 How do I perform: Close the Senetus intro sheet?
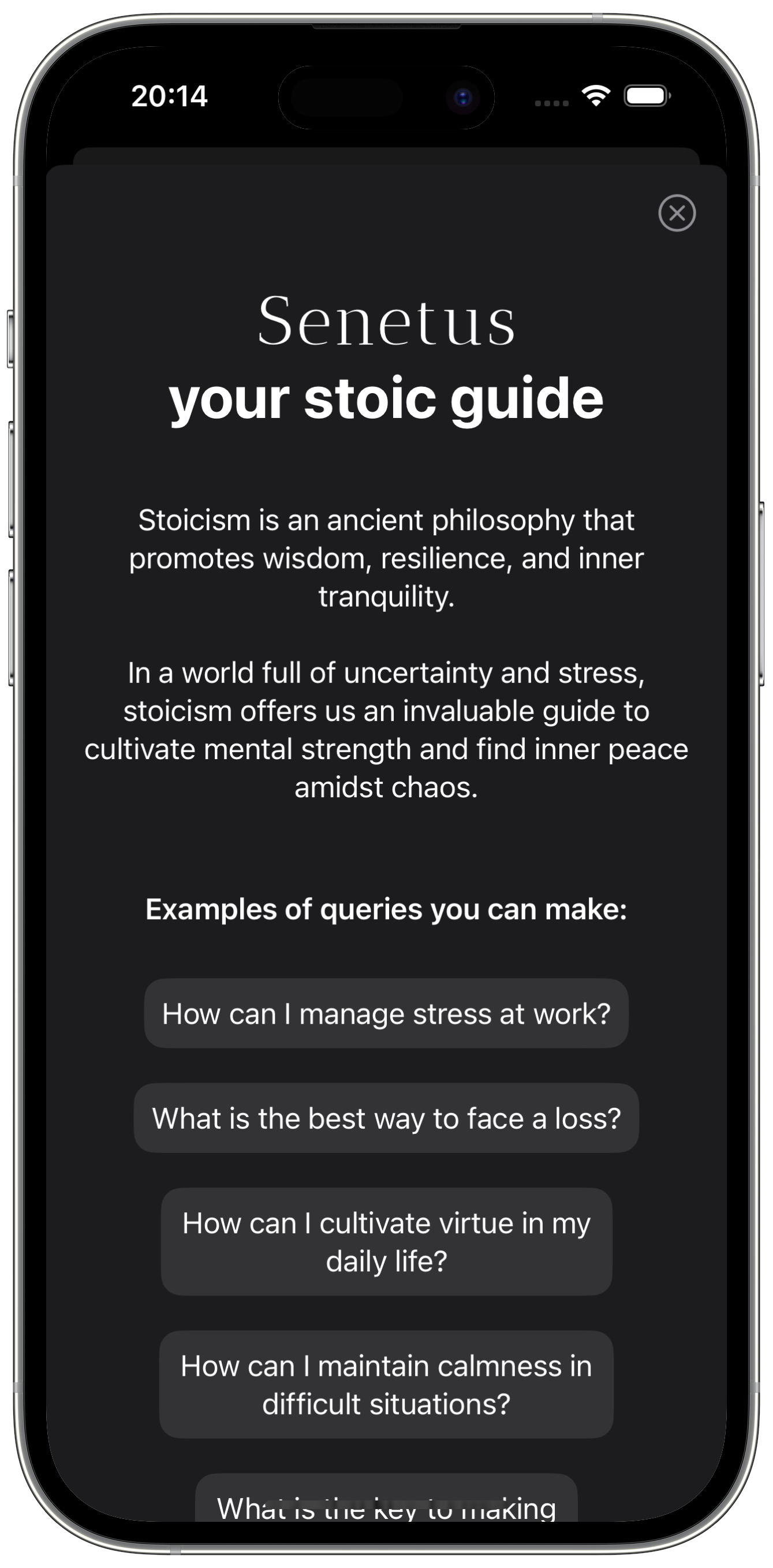point(676,213)
